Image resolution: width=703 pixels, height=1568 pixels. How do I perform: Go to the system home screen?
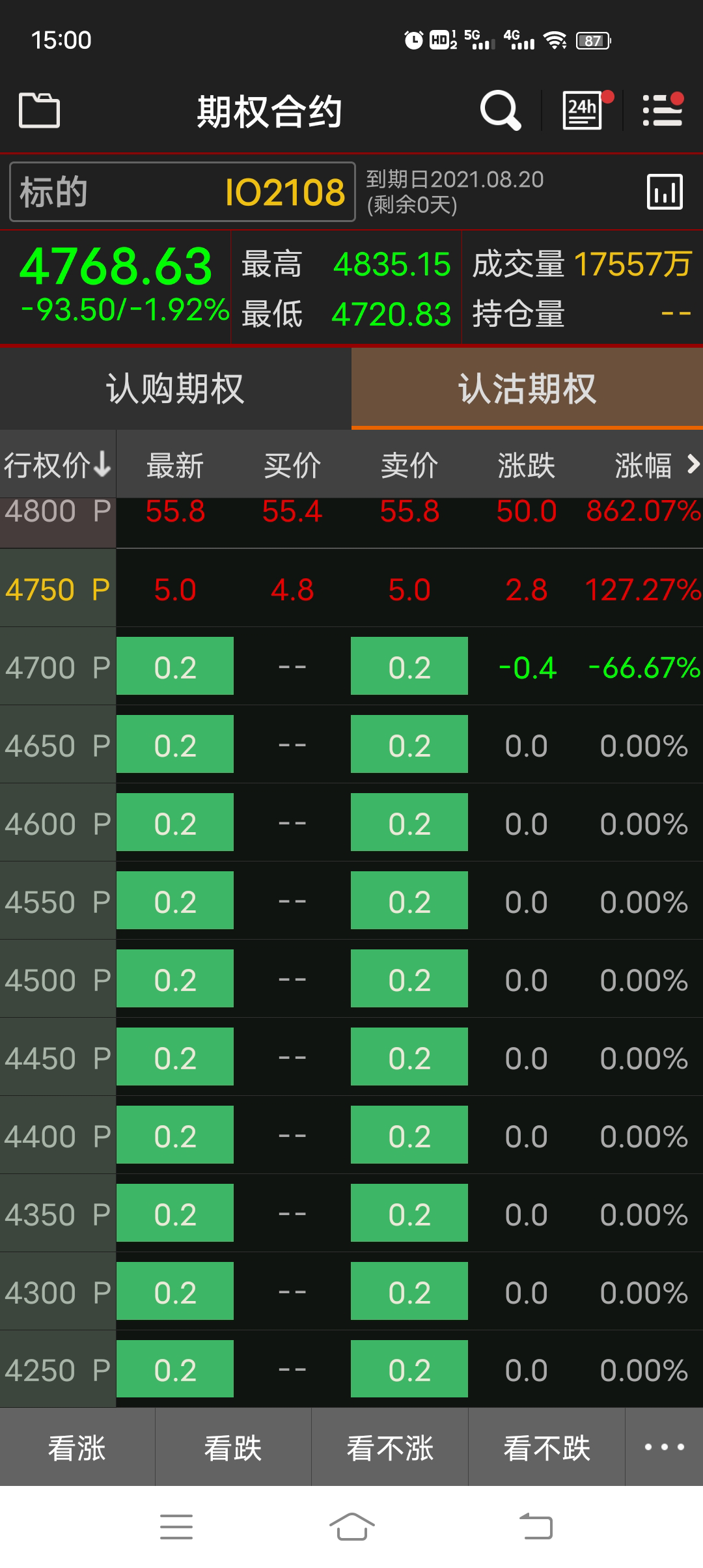(x=351, y=1527)
